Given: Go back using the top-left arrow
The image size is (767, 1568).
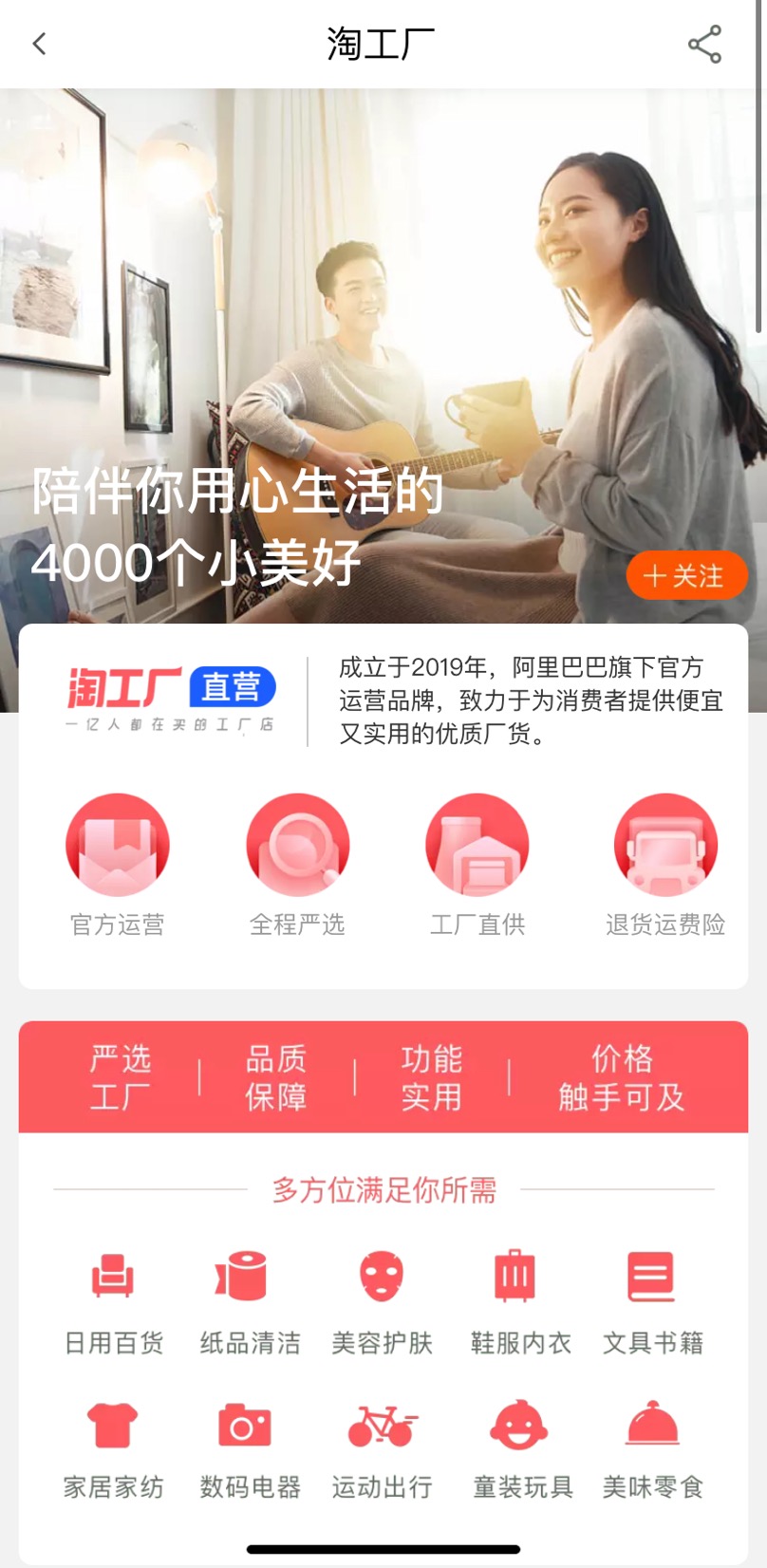Looking at the screenshot, I should (40, 44).
